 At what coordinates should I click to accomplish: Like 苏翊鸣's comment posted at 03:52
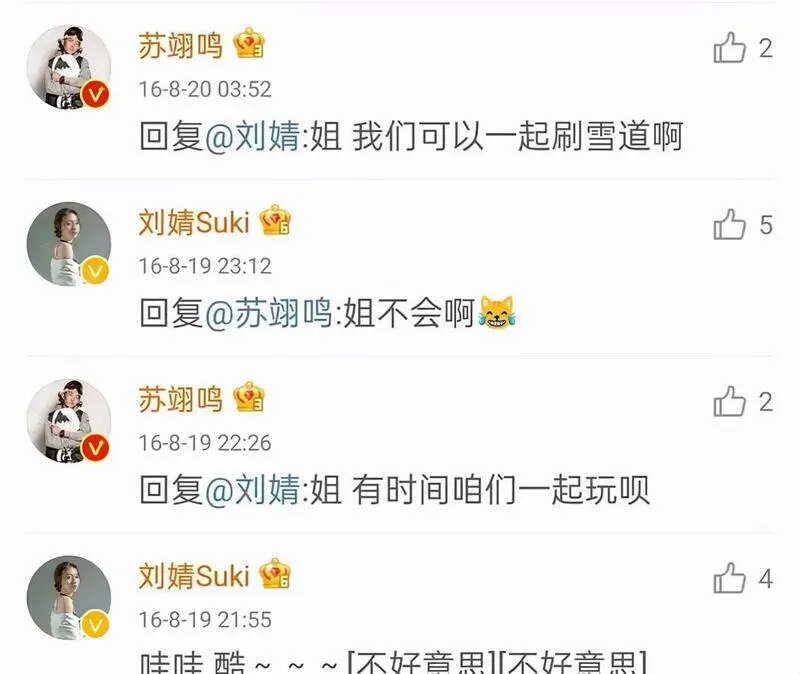tap(730, 47)
